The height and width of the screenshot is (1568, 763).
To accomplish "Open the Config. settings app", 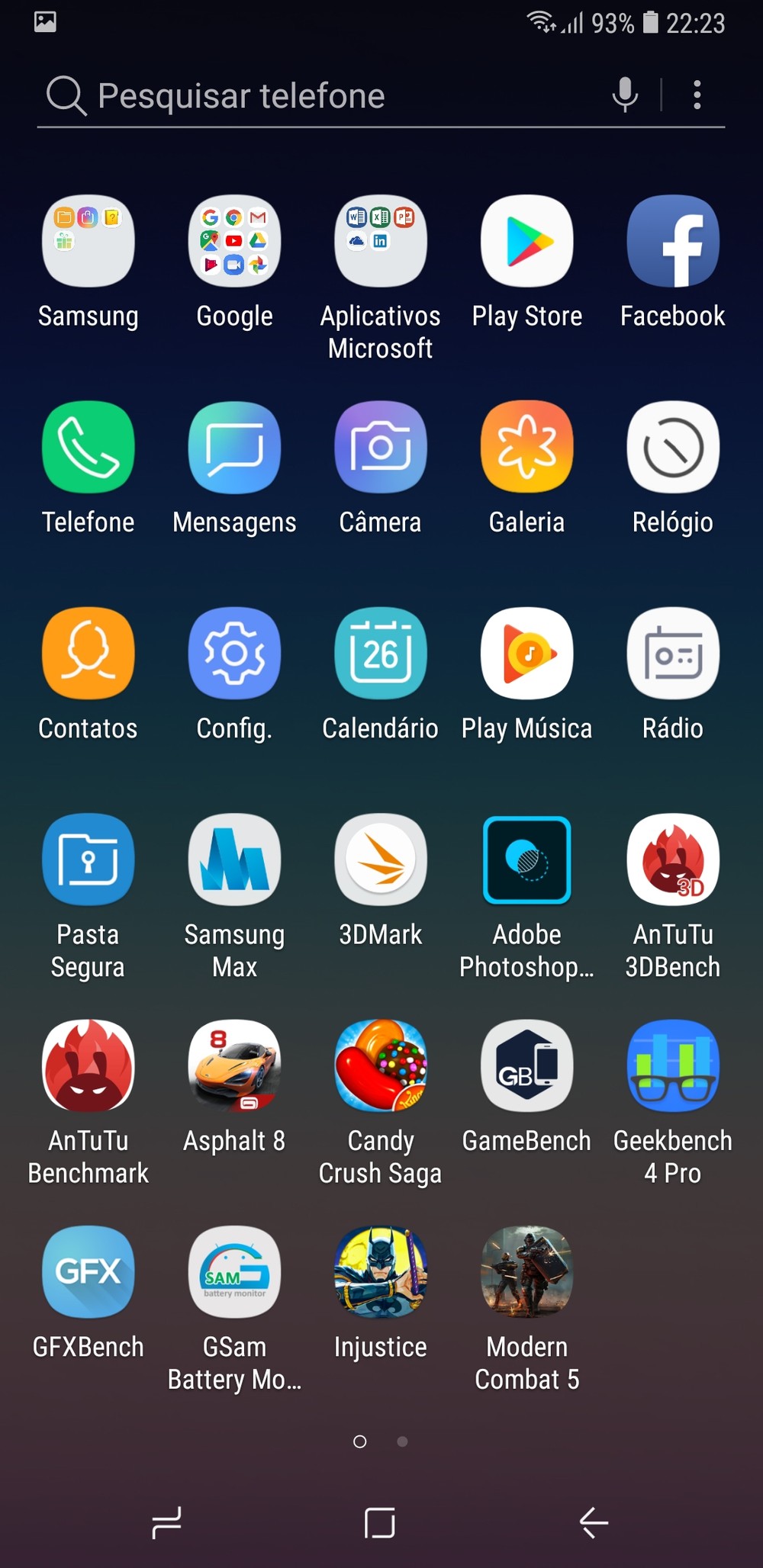I will tap(234, 654).
